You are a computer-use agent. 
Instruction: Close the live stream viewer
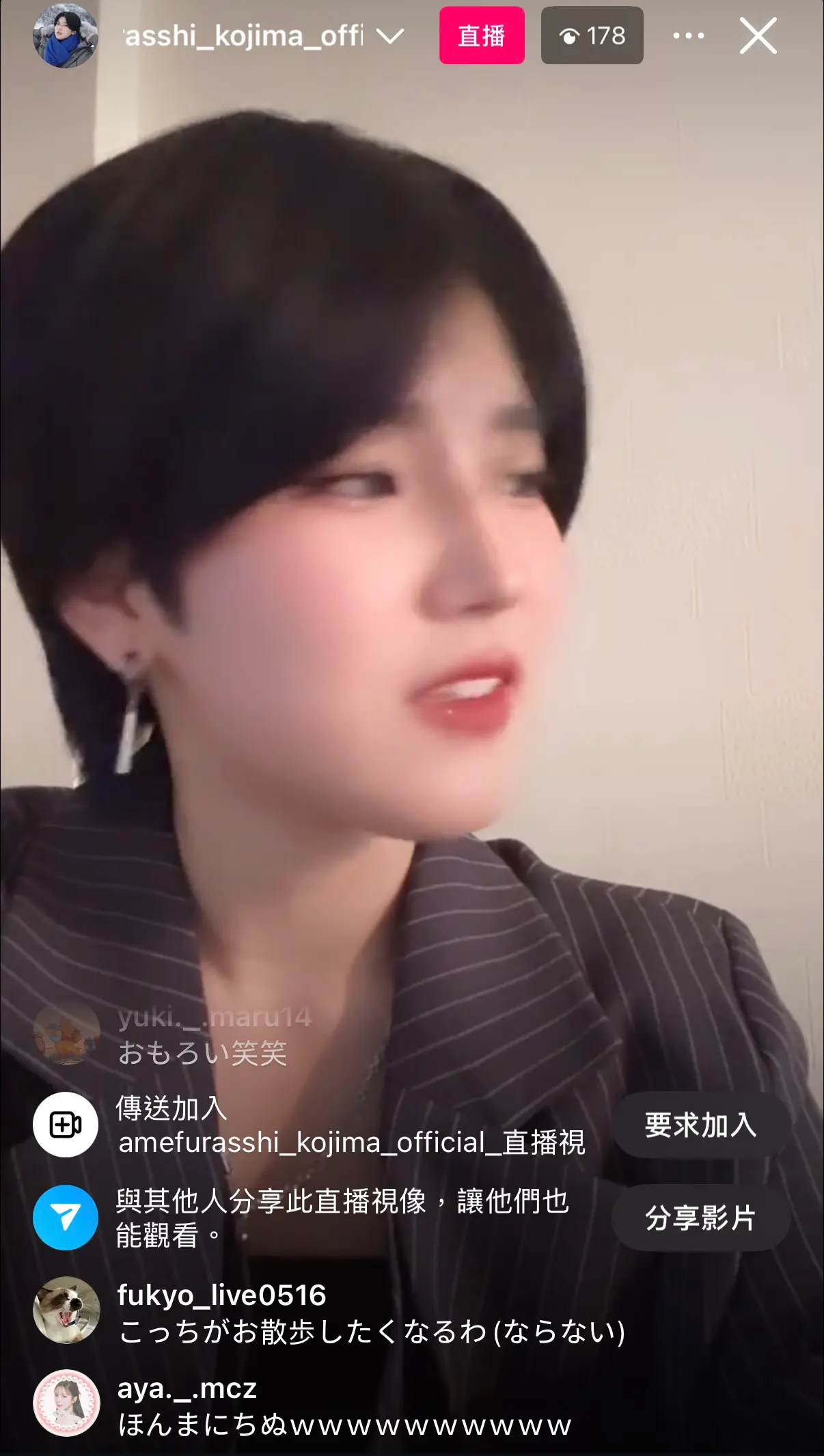point(758,36)
